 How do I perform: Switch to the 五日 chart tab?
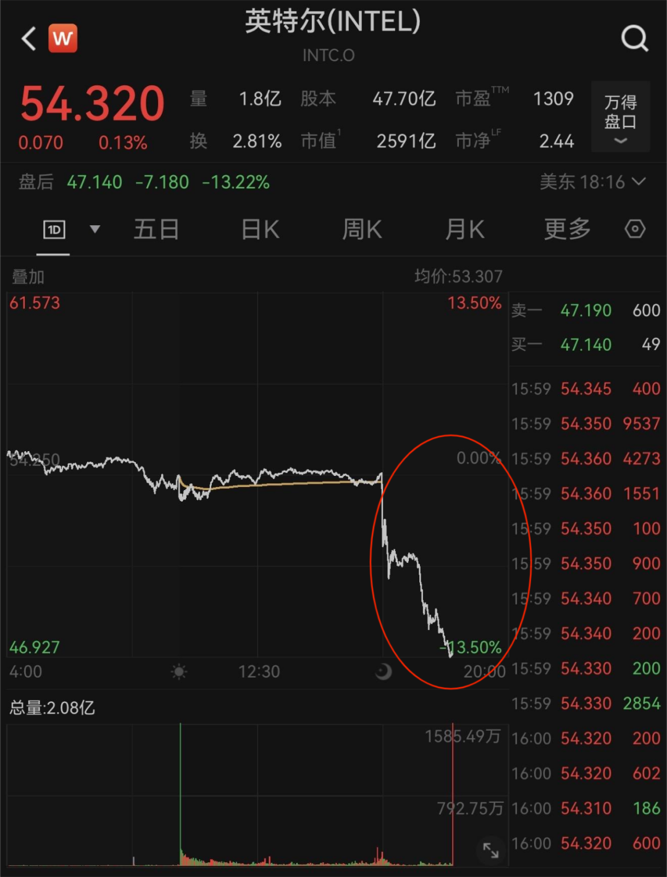pos(156,230)
